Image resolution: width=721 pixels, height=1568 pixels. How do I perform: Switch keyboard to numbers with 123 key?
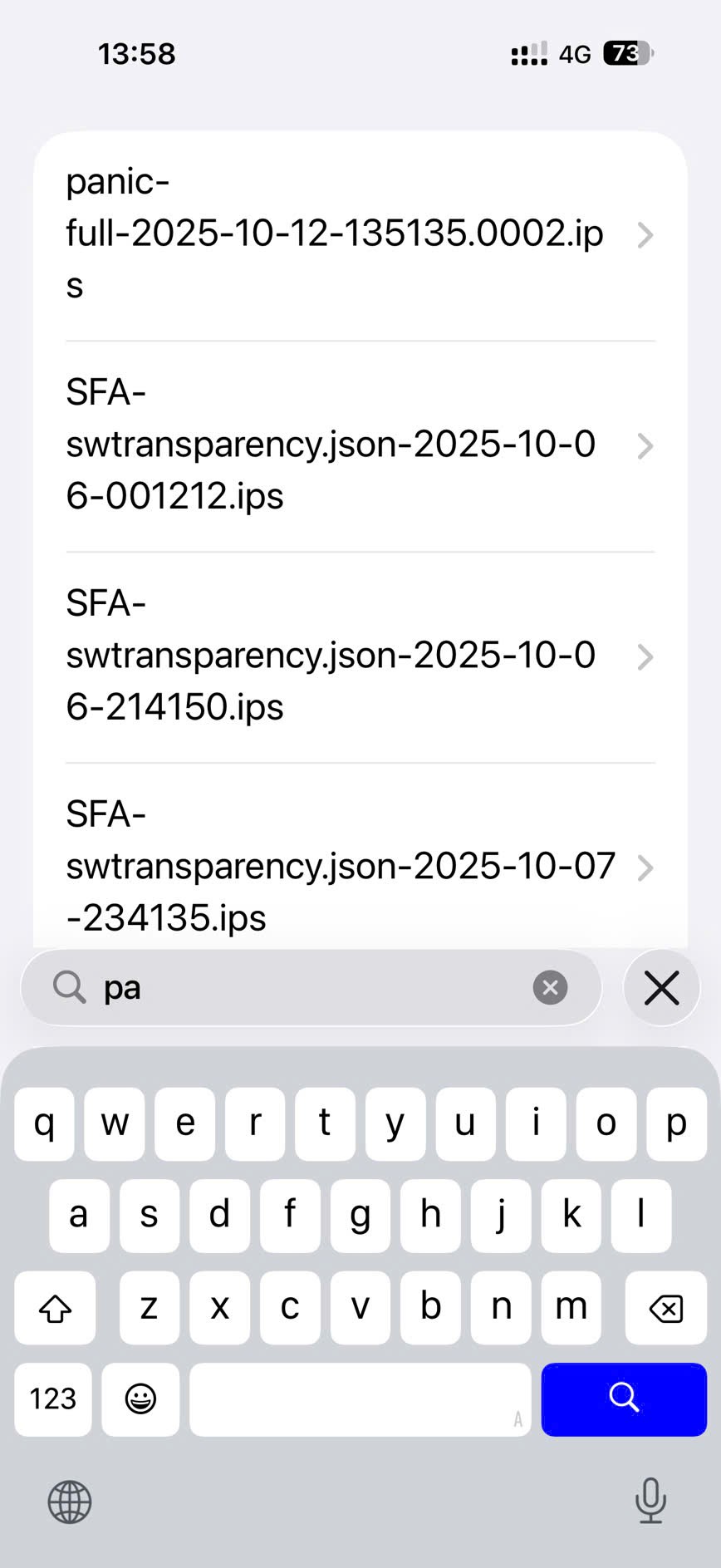coord(53,1398)
